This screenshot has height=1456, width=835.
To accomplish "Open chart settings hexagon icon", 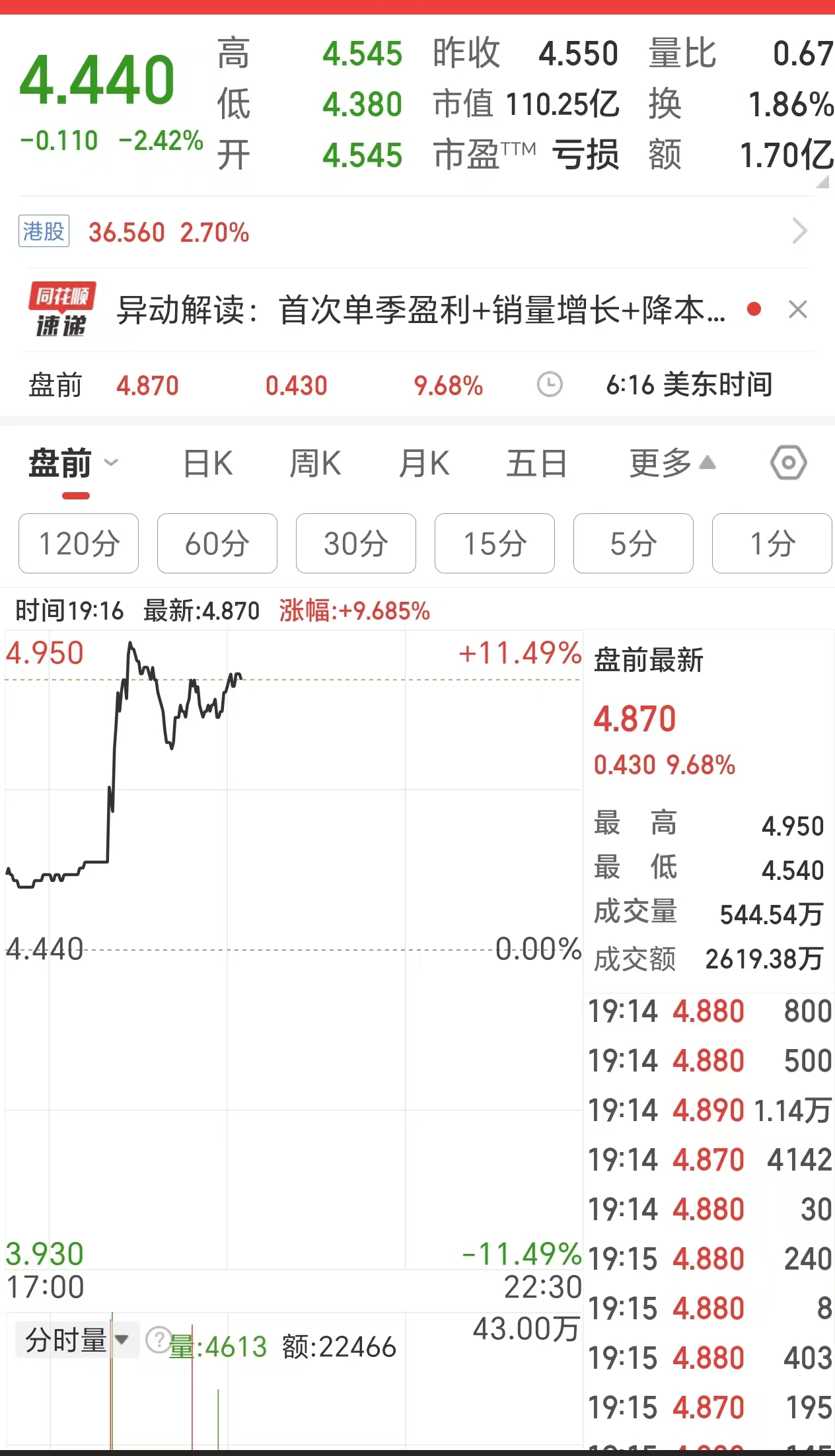I will [x=788, y=463].
